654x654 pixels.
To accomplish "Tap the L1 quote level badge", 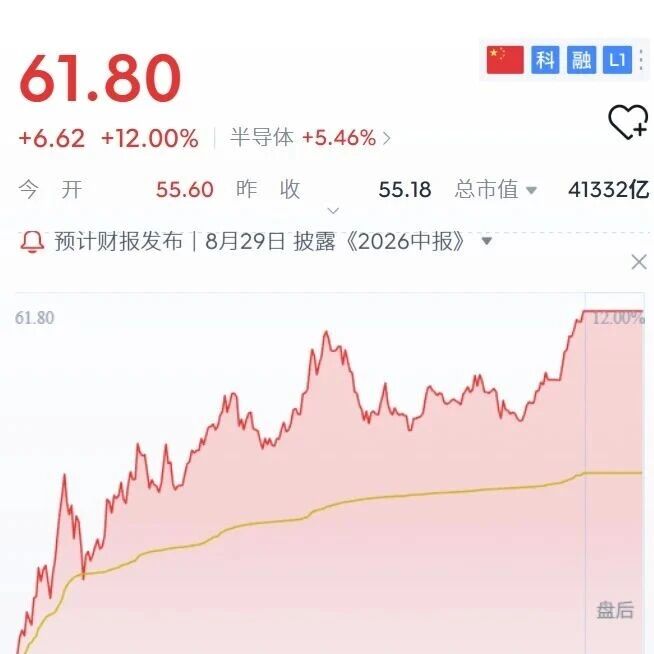I will pos(617,60).
